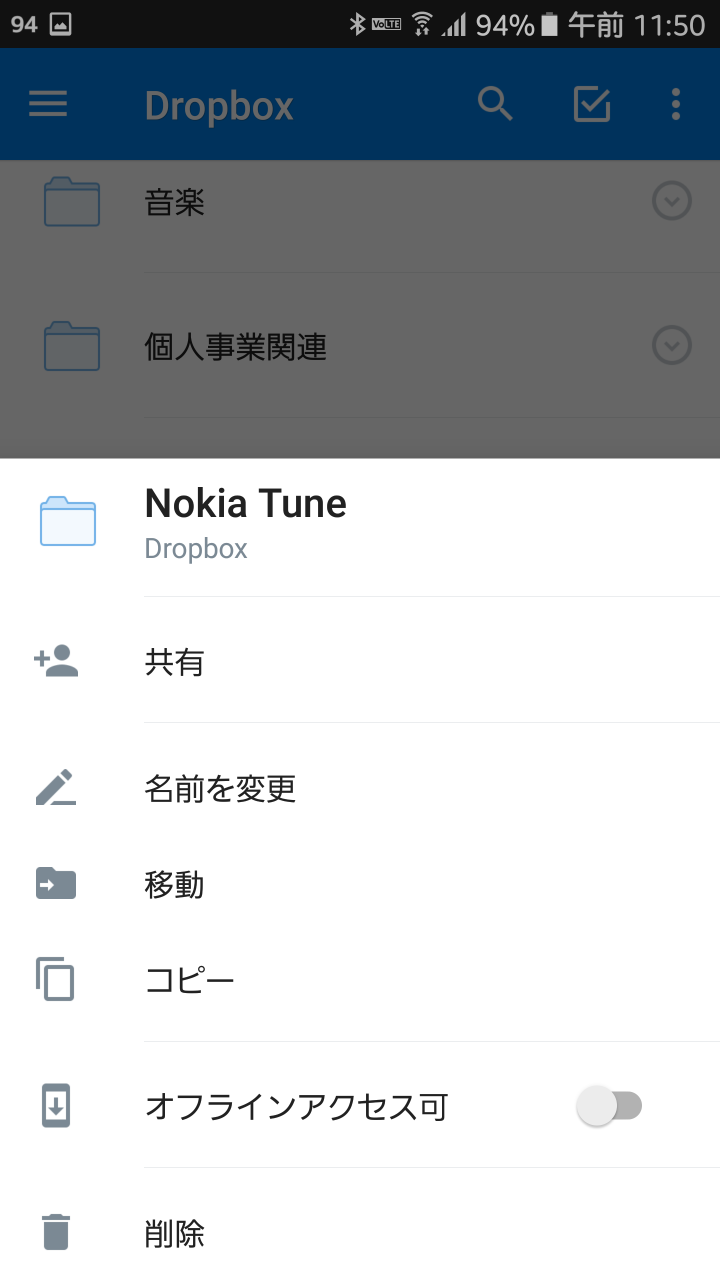
Task: Open the Dropbox search icon
Action: (x=495, y=104)
